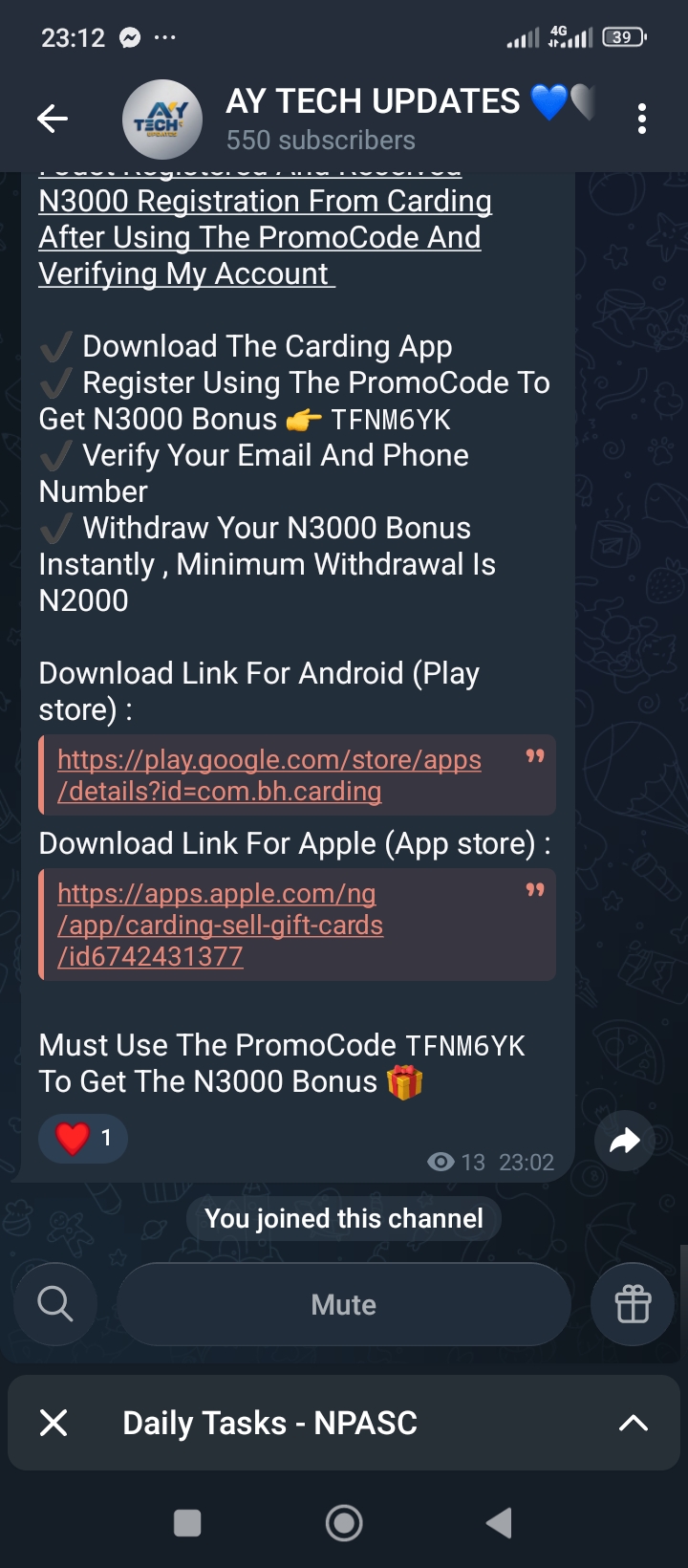Close the Daily Tasks - NPASC bar
688x1568 pixels.
coord(54,1423)
